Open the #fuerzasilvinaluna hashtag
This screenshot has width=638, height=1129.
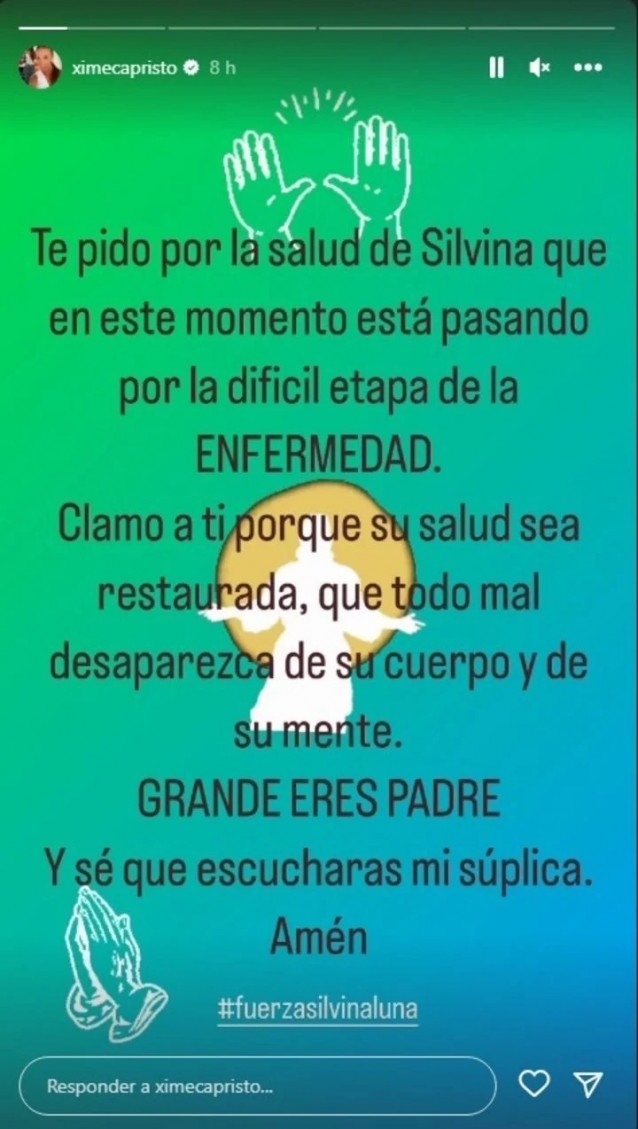click(317, 1010)
